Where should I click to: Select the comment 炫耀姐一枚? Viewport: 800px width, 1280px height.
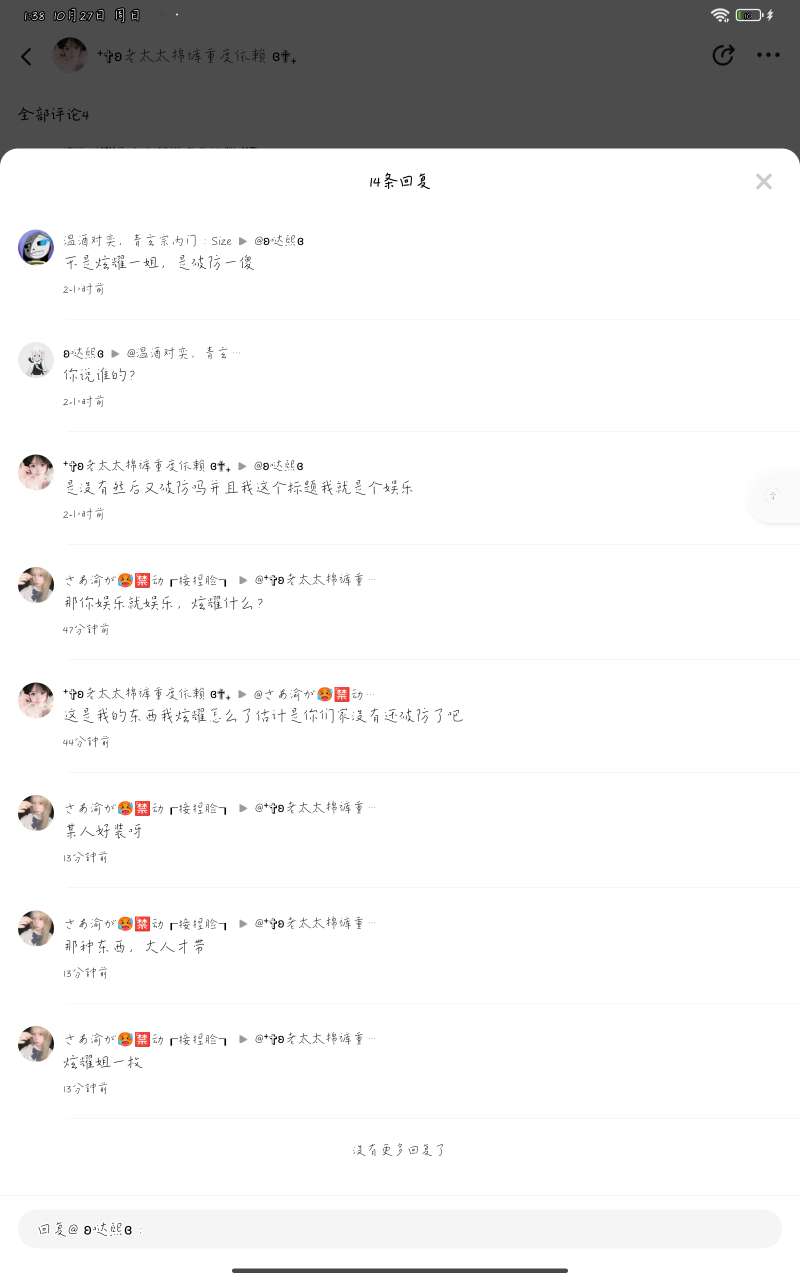(x=104, y=1062)
